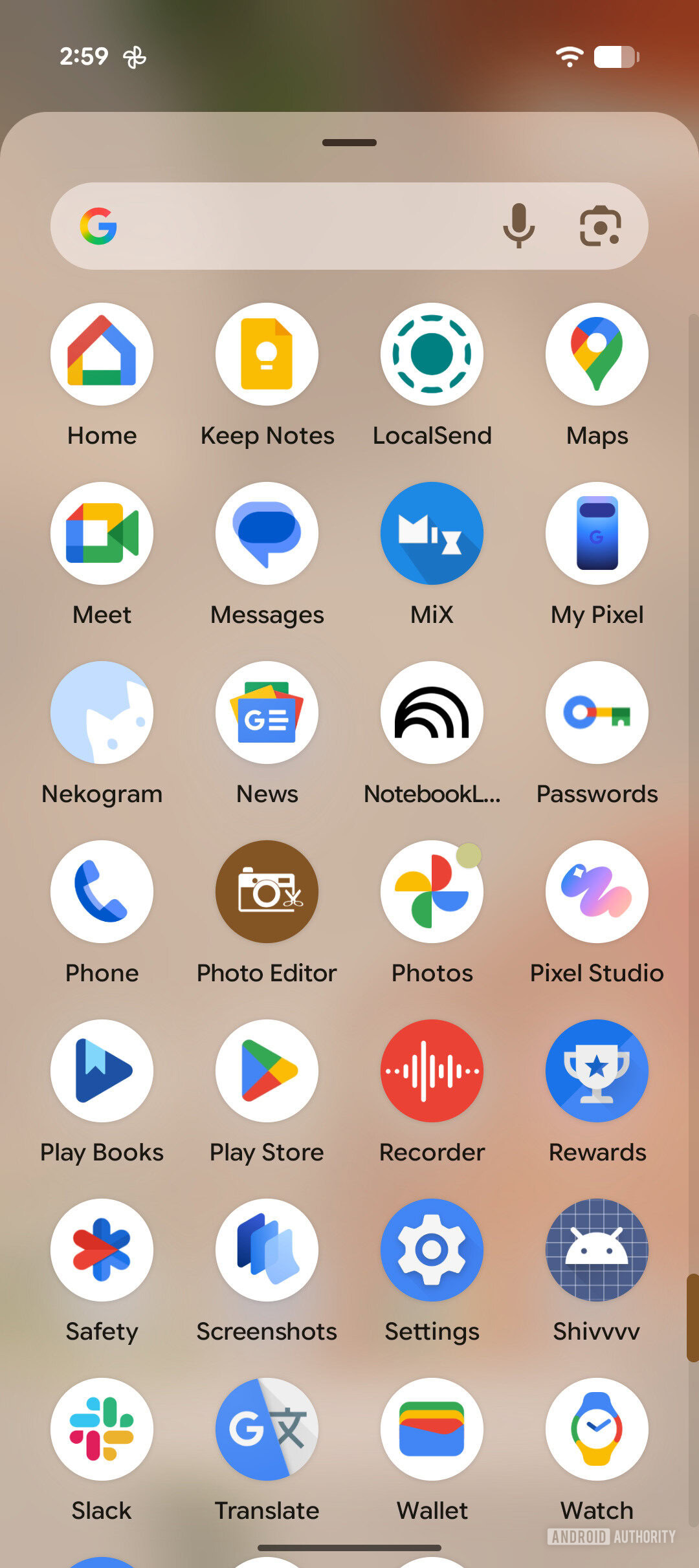Screen dimensions: 699x1568
Task: Launch the Photo Editor app
Action: pos(267,892)
